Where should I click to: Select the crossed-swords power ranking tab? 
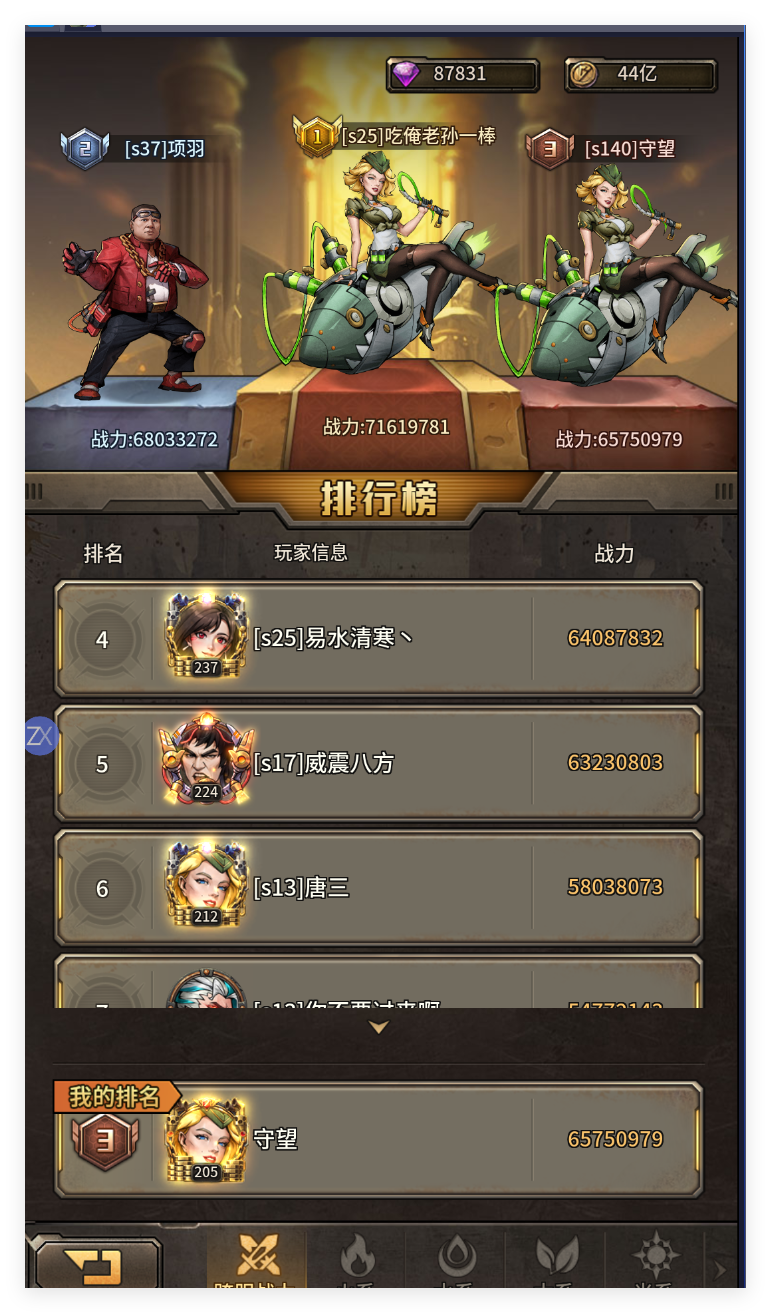point(257,1258)
